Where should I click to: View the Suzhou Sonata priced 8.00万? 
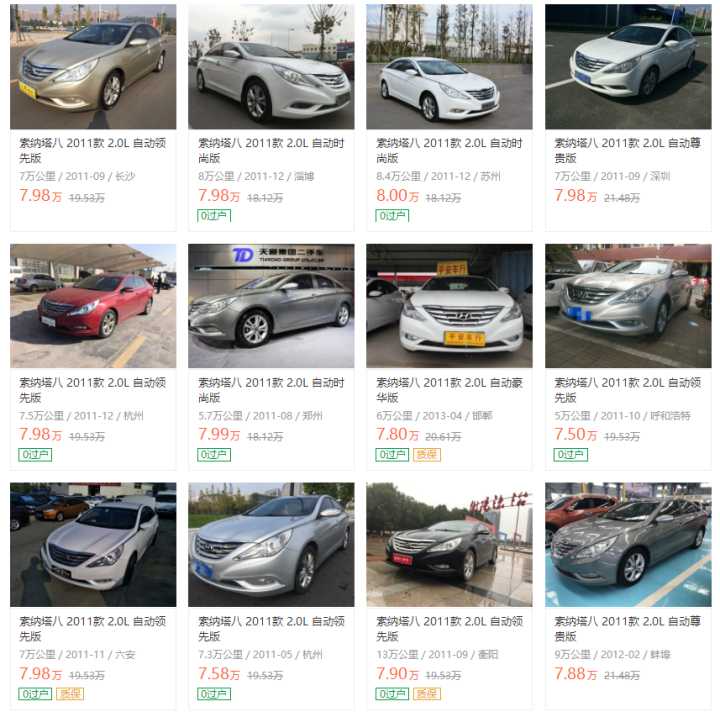pyautogui.click(x=449, y=66)
